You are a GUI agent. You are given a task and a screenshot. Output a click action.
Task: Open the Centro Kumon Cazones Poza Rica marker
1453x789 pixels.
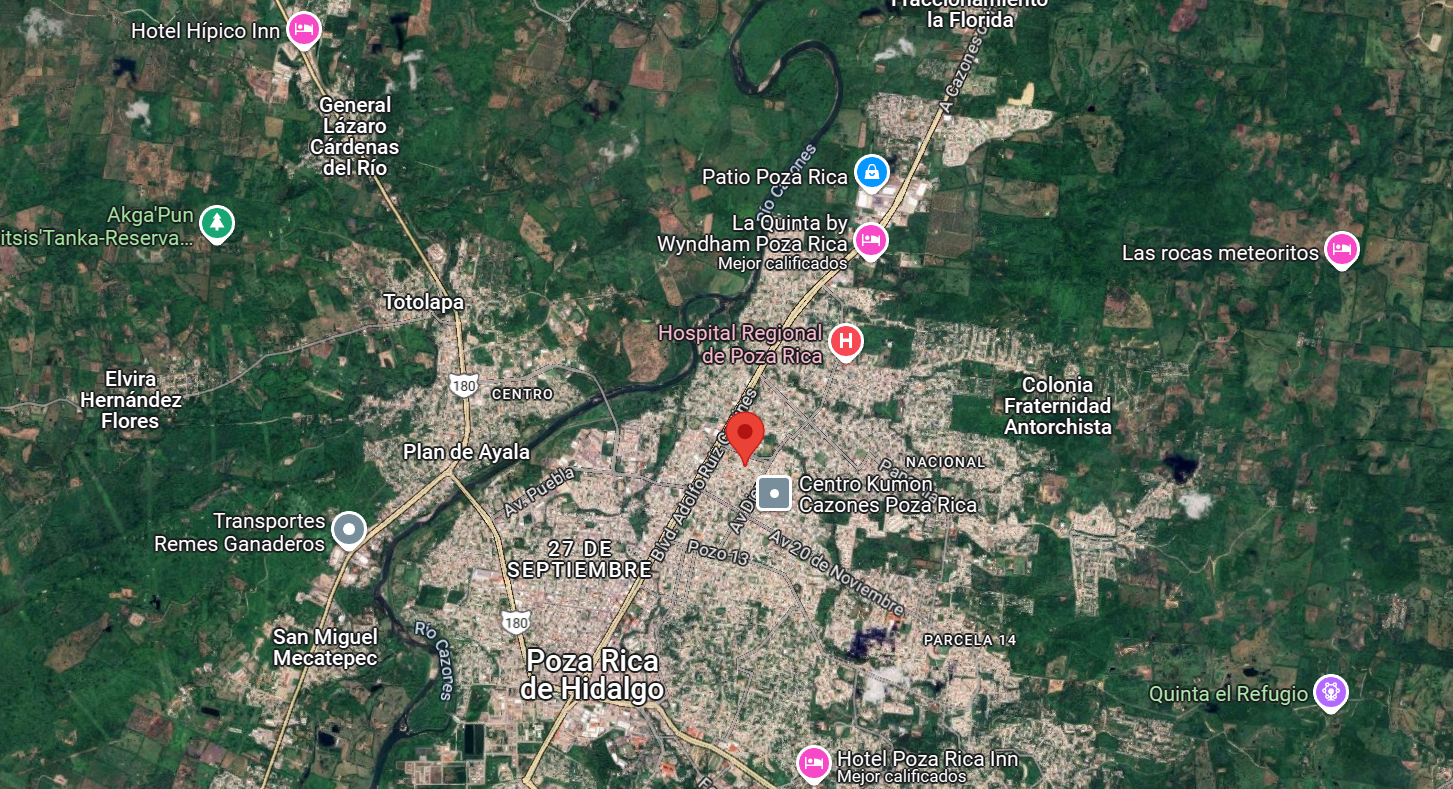pos(774,493)
